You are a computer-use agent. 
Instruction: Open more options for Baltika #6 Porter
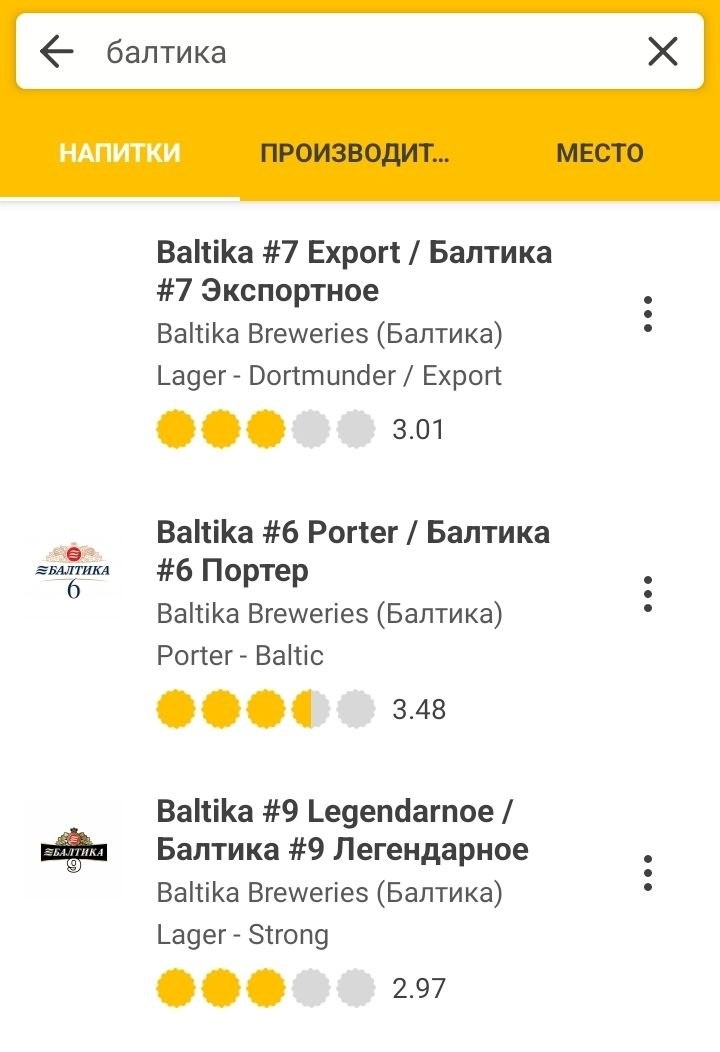click(648, 594)
